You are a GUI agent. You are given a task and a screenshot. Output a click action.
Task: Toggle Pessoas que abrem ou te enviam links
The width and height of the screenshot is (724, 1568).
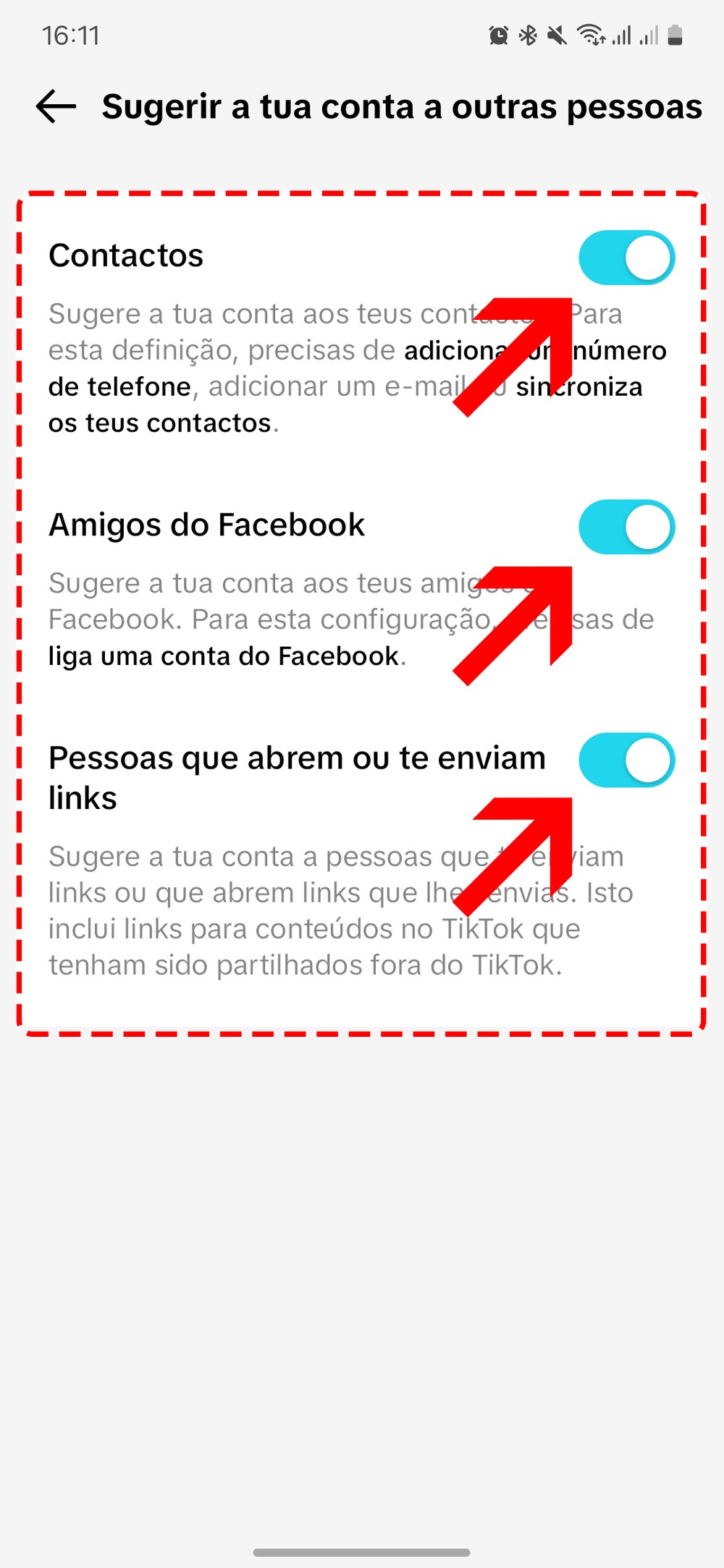click(x=626, y=760)
